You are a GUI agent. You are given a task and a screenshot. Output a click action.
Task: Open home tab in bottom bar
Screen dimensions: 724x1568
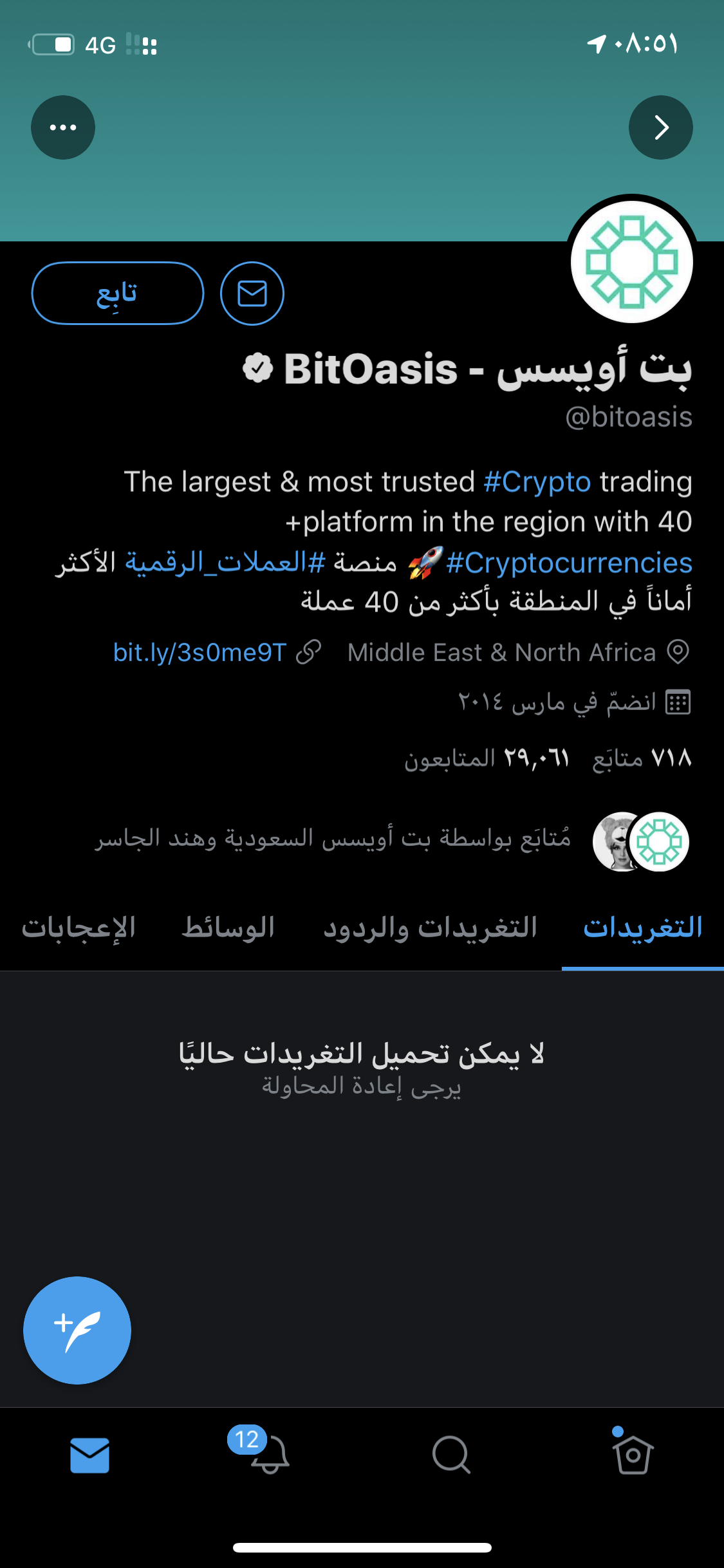coord(632,1455)
